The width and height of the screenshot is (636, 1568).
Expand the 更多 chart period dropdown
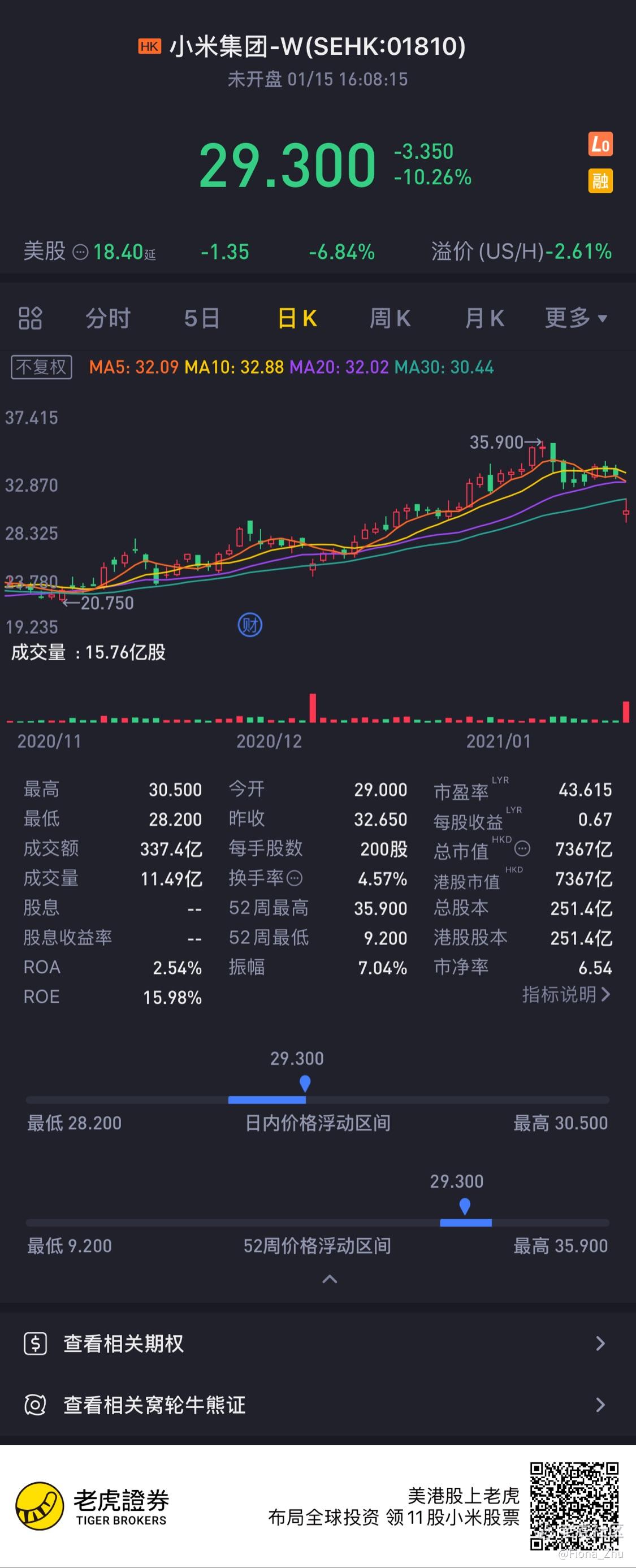(575, 318)
